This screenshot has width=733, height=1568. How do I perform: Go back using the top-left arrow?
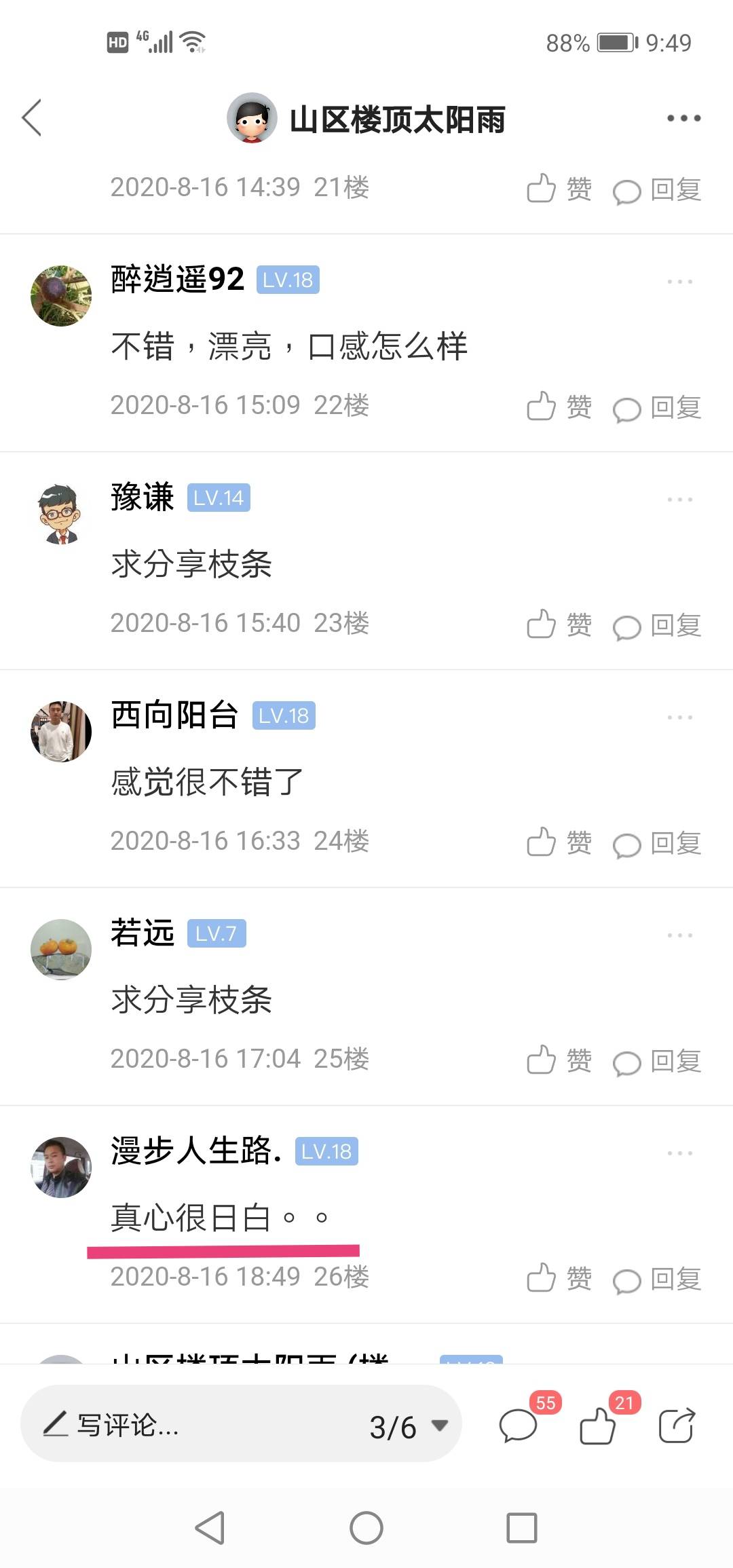32,118
